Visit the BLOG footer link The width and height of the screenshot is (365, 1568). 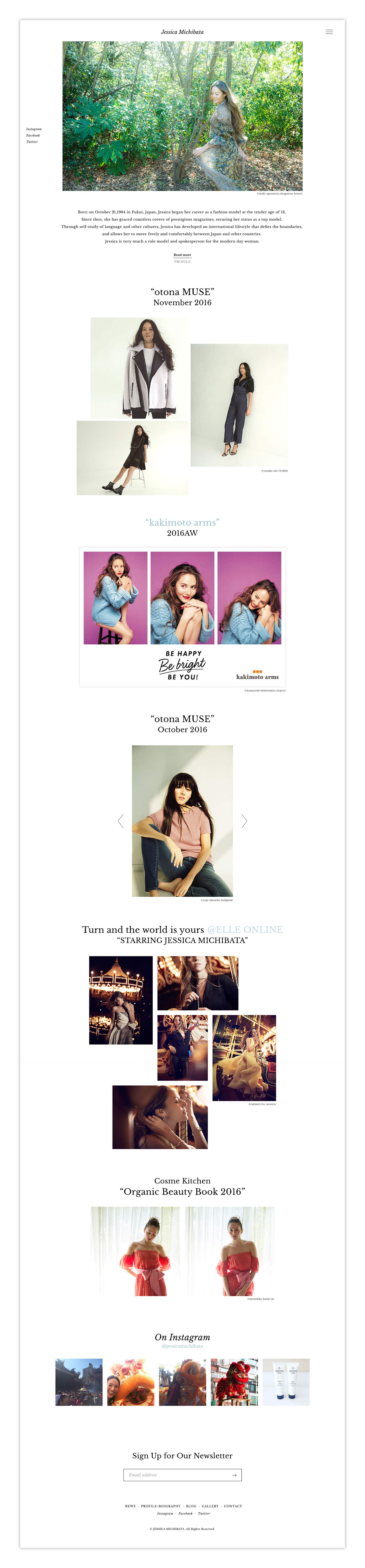pos(191,1506)
